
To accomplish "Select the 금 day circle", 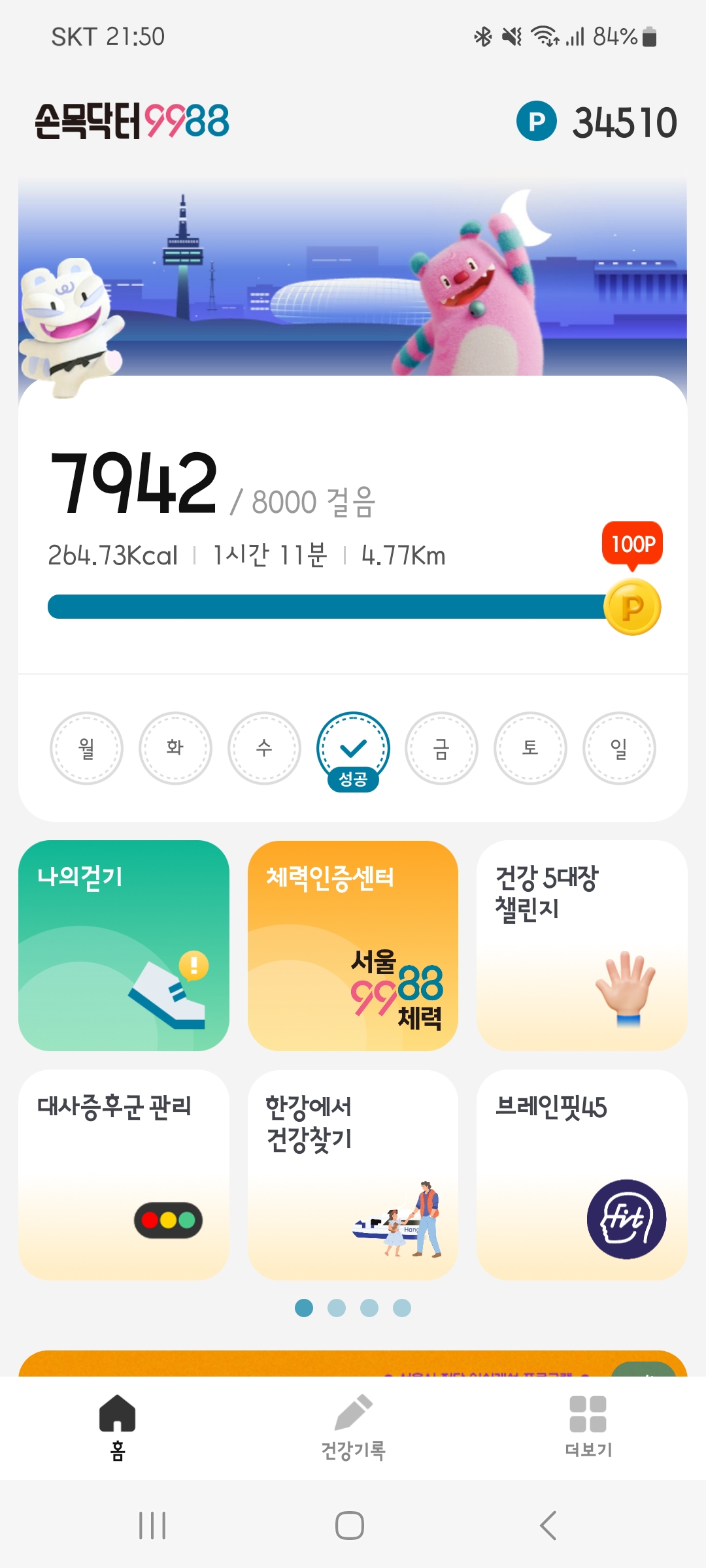I will (x=441, y=748).
